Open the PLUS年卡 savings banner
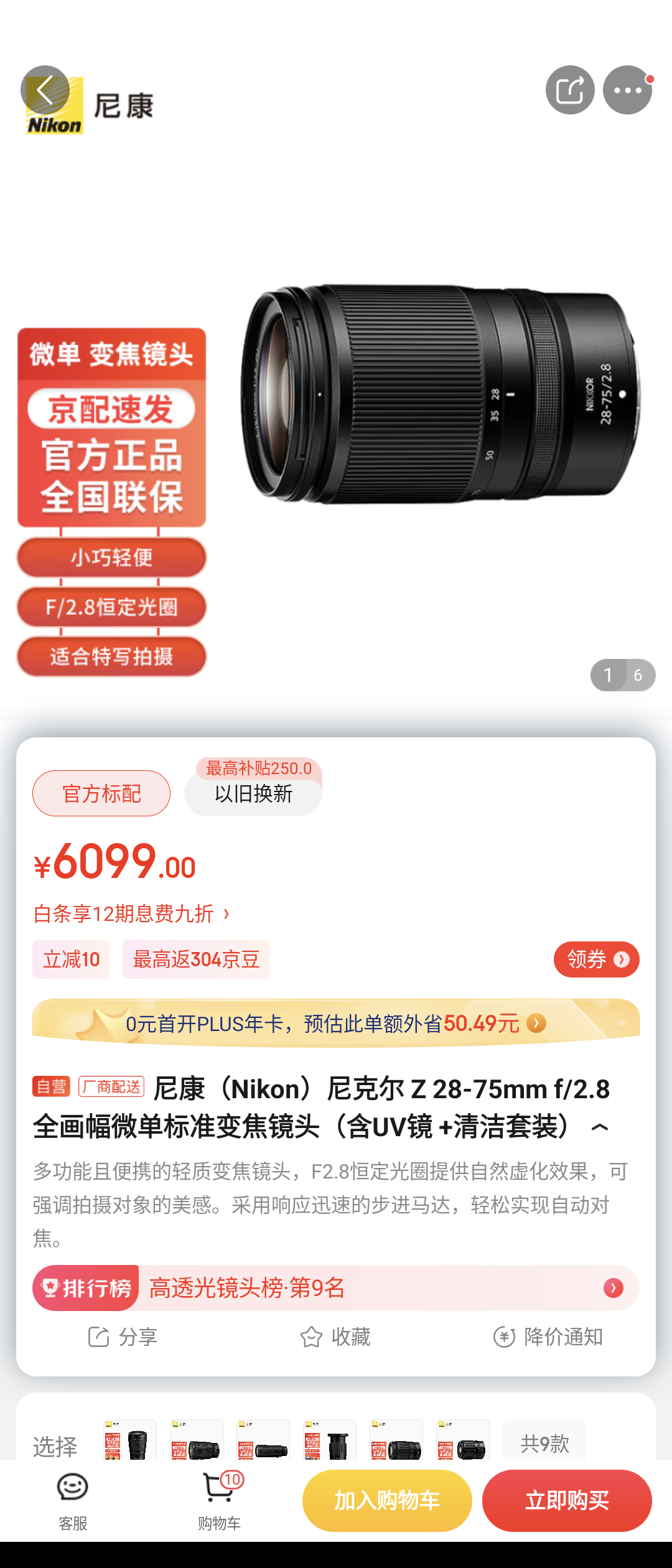 coord(336,1023)
